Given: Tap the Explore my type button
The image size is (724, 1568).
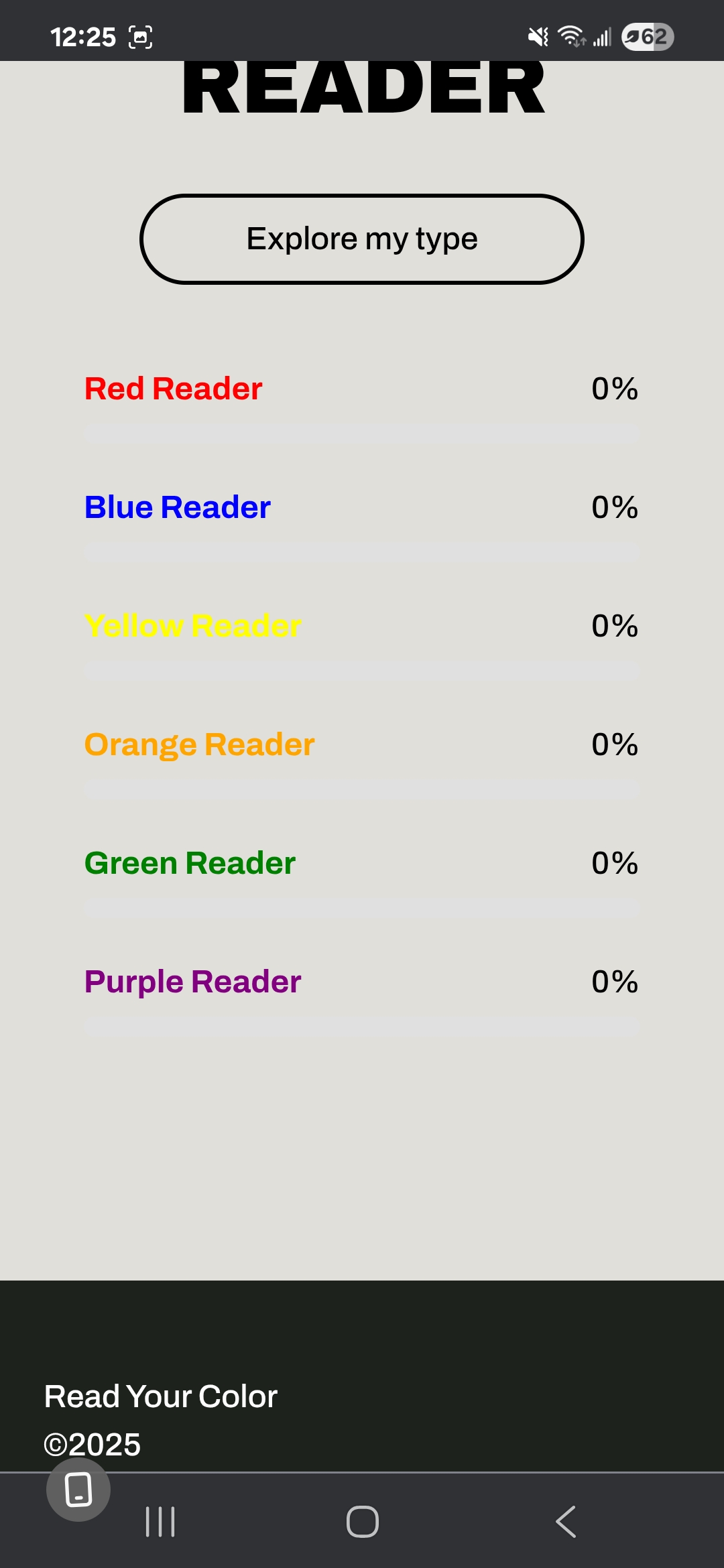Looking at the screenshot, I should point(362,239).
